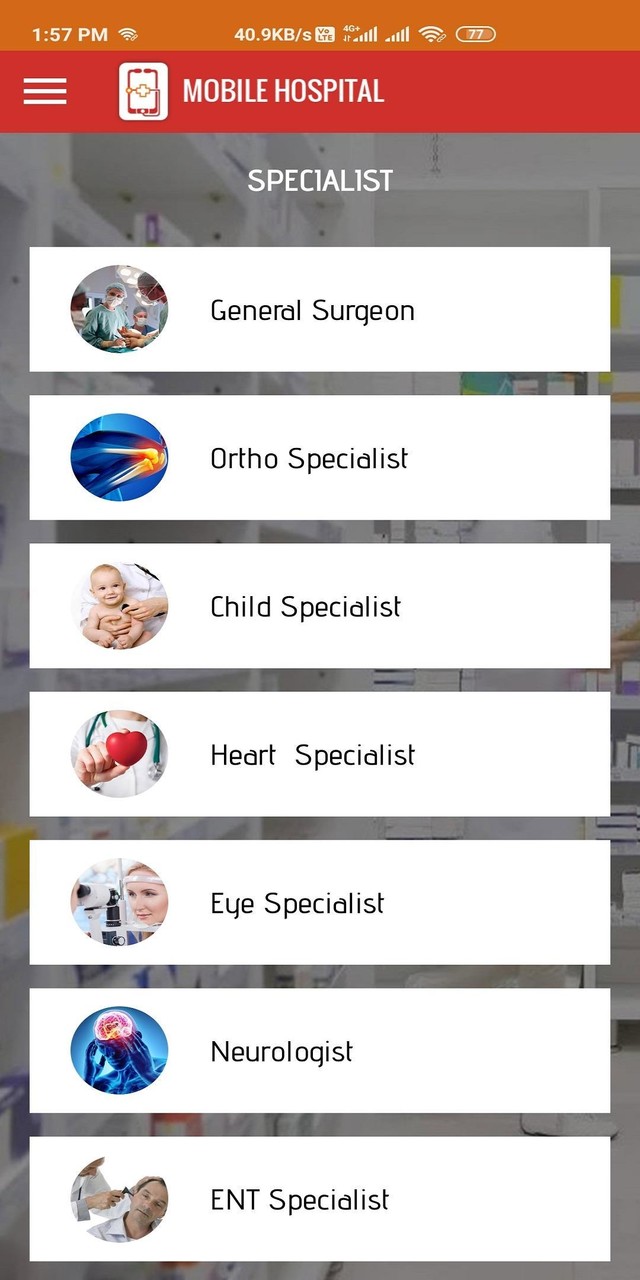Open the hamburger drawer menu
Screen dimensions: 640x1280
coord(45,91)
